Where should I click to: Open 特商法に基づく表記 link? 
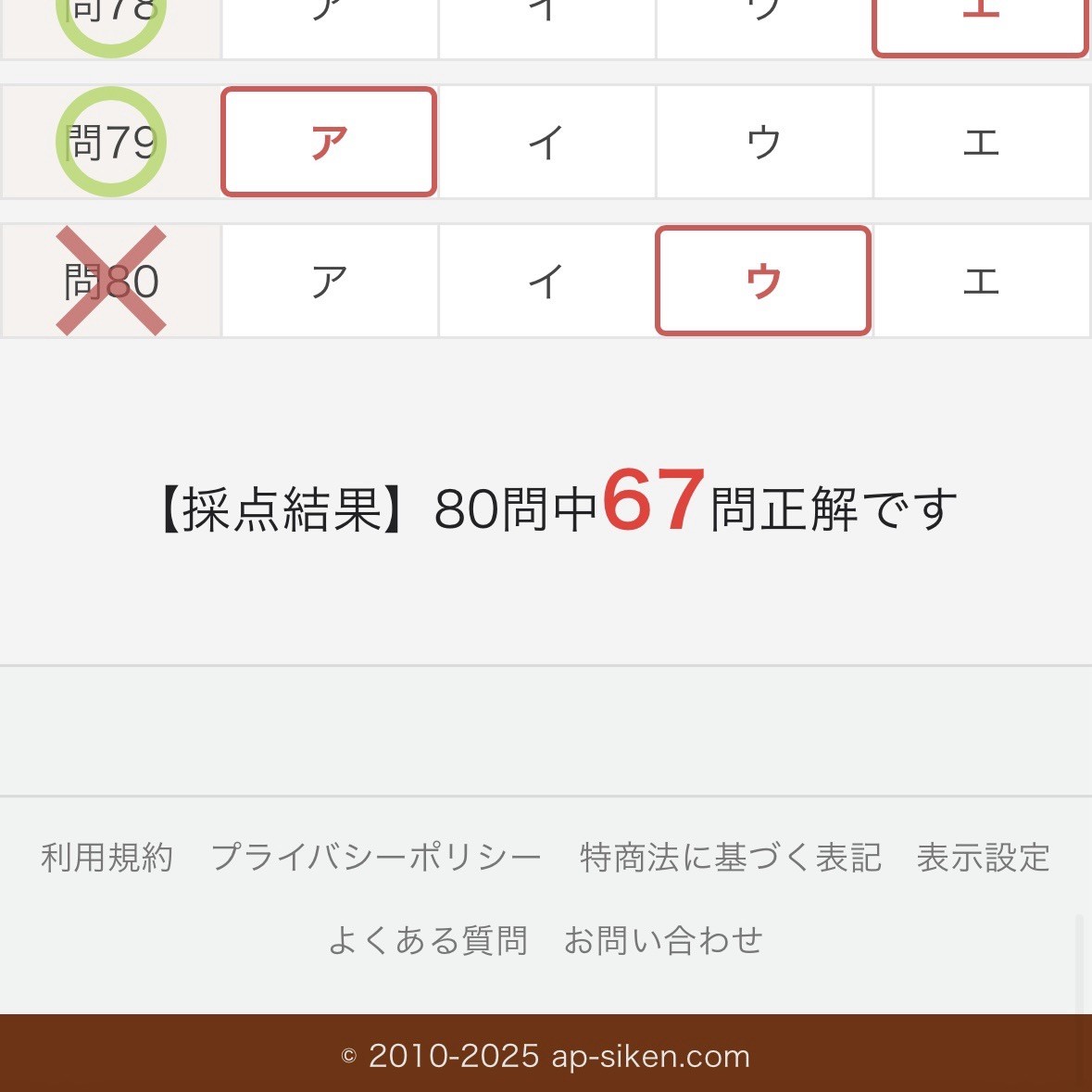click(x=730, y=858)
